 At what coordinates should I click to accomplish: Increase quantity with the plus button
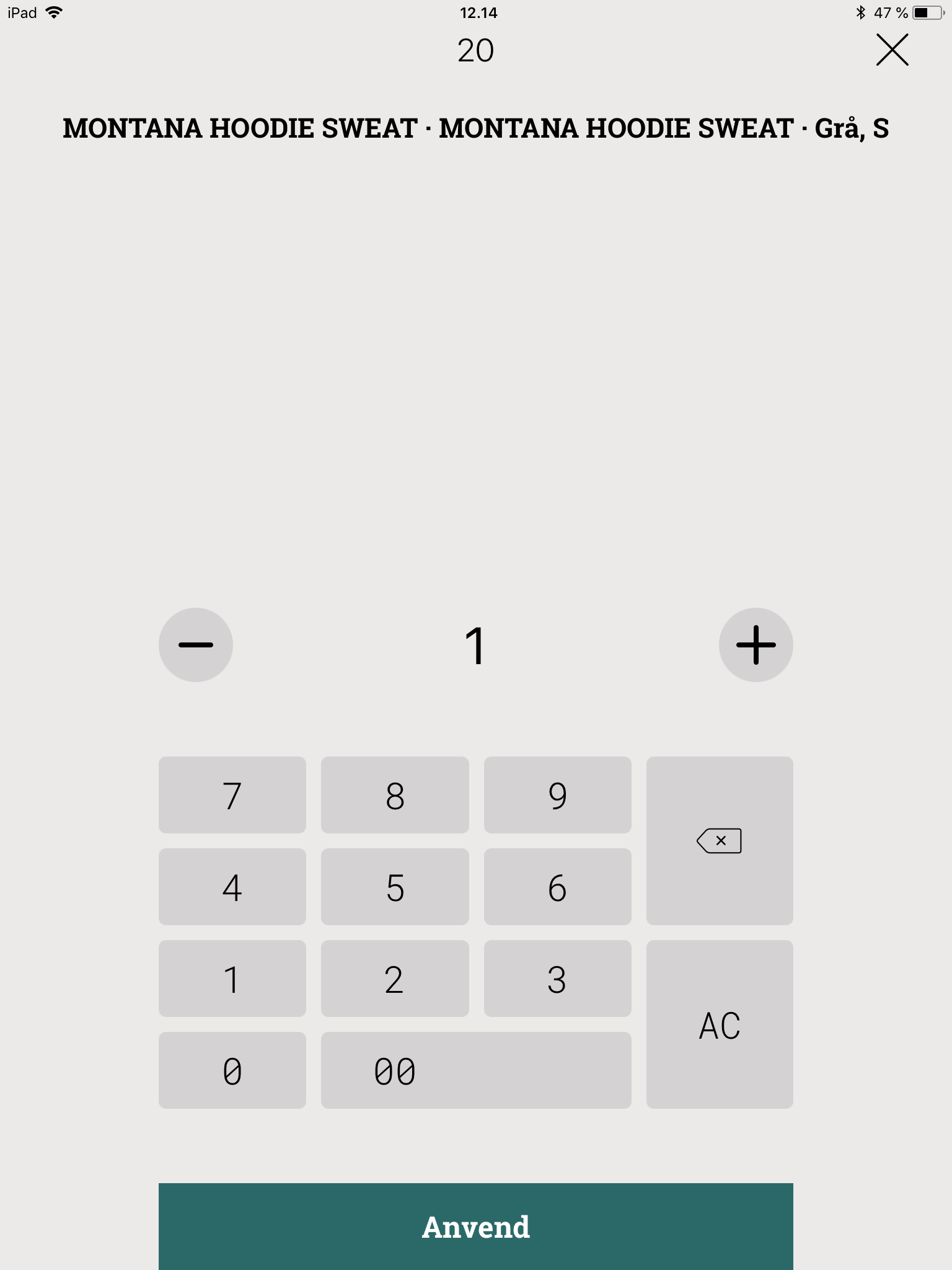click(756, 645)
